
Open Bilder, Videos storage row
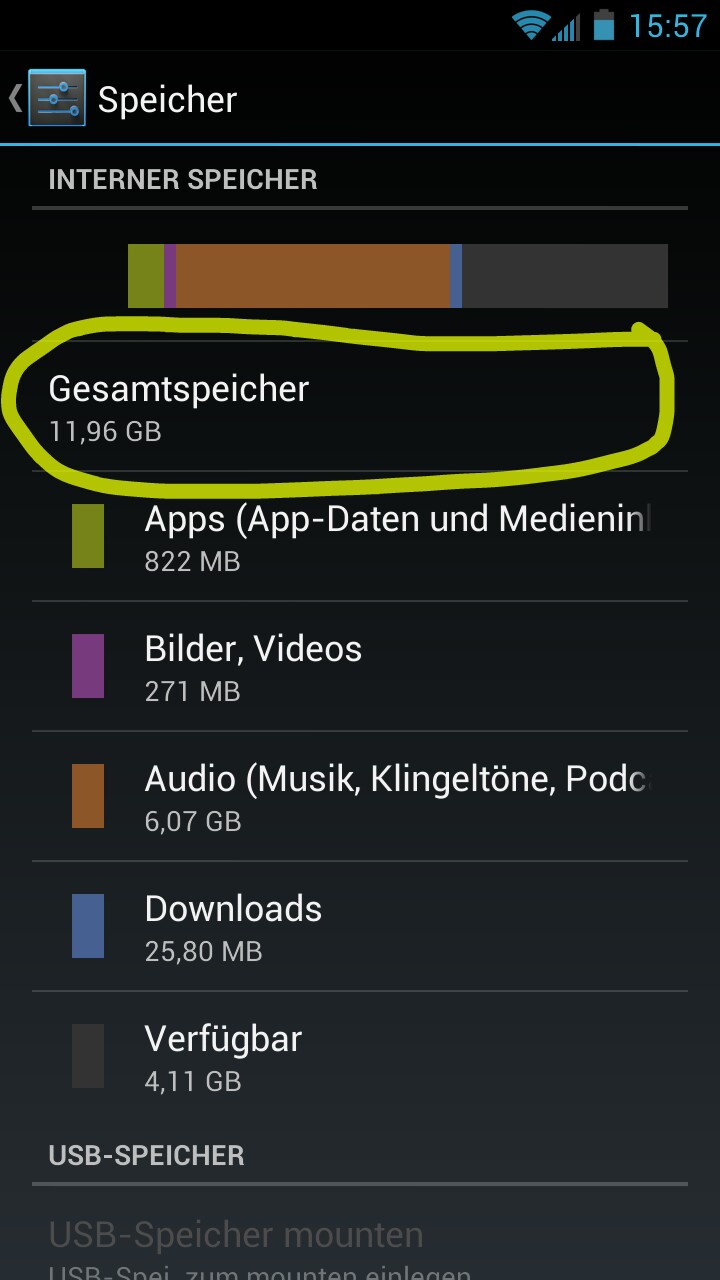coord(360,667)
